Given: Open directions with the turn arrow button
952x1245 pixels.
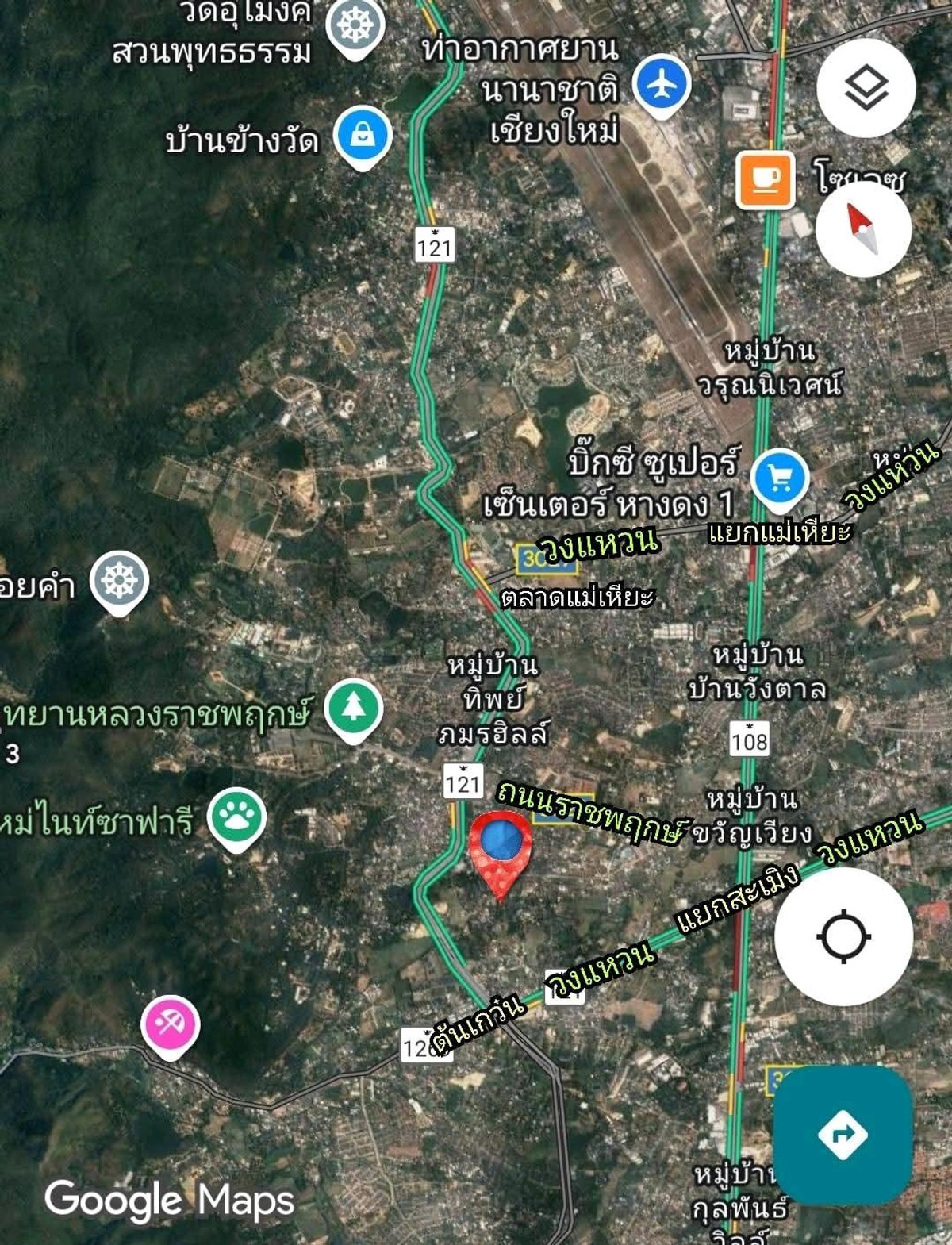Looking at the screenshot, I should pyautogui.click(x=843, y=1135).
